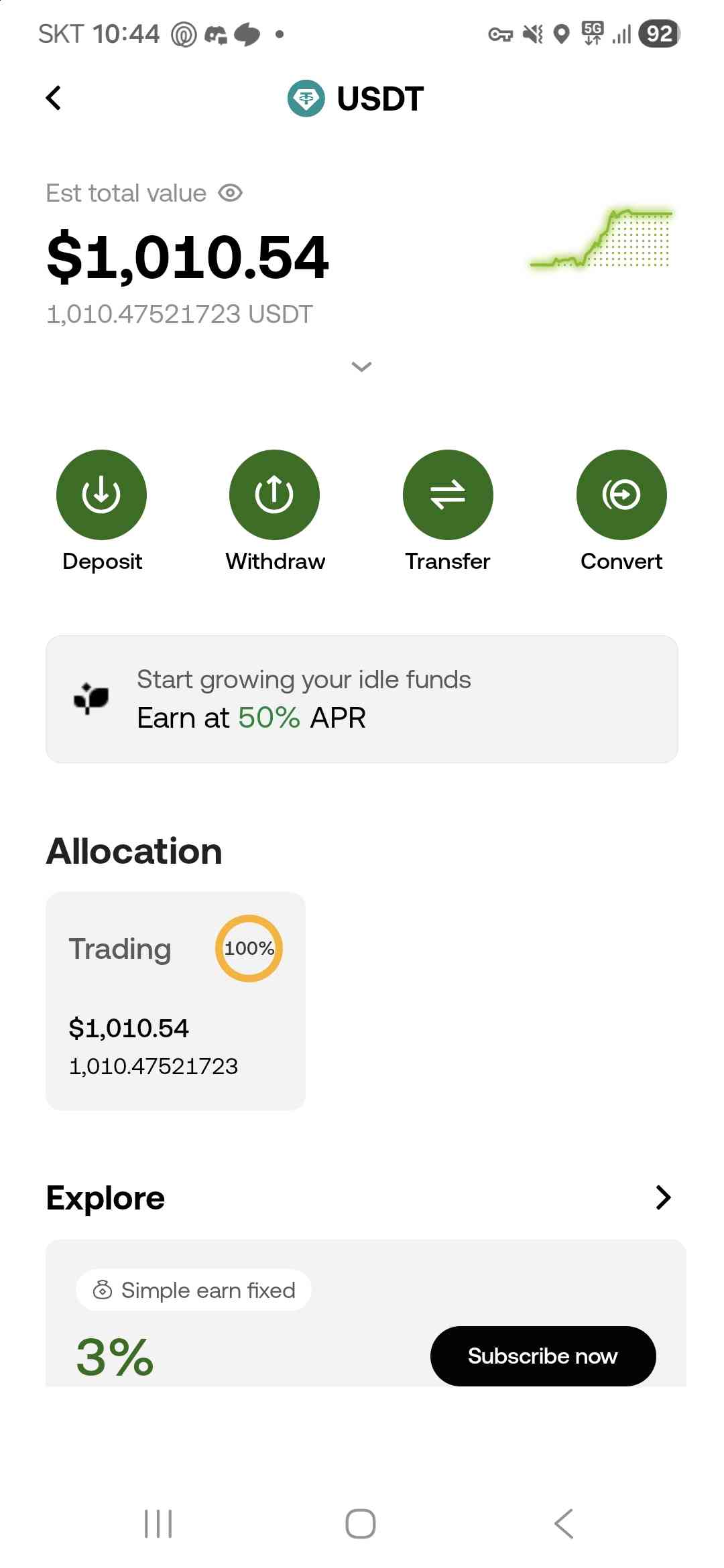The height and width of the screenshot is (1568, 724).
Task: Tap the Simple earn fixed piggy bank icon
Action: click(103, 1289)
